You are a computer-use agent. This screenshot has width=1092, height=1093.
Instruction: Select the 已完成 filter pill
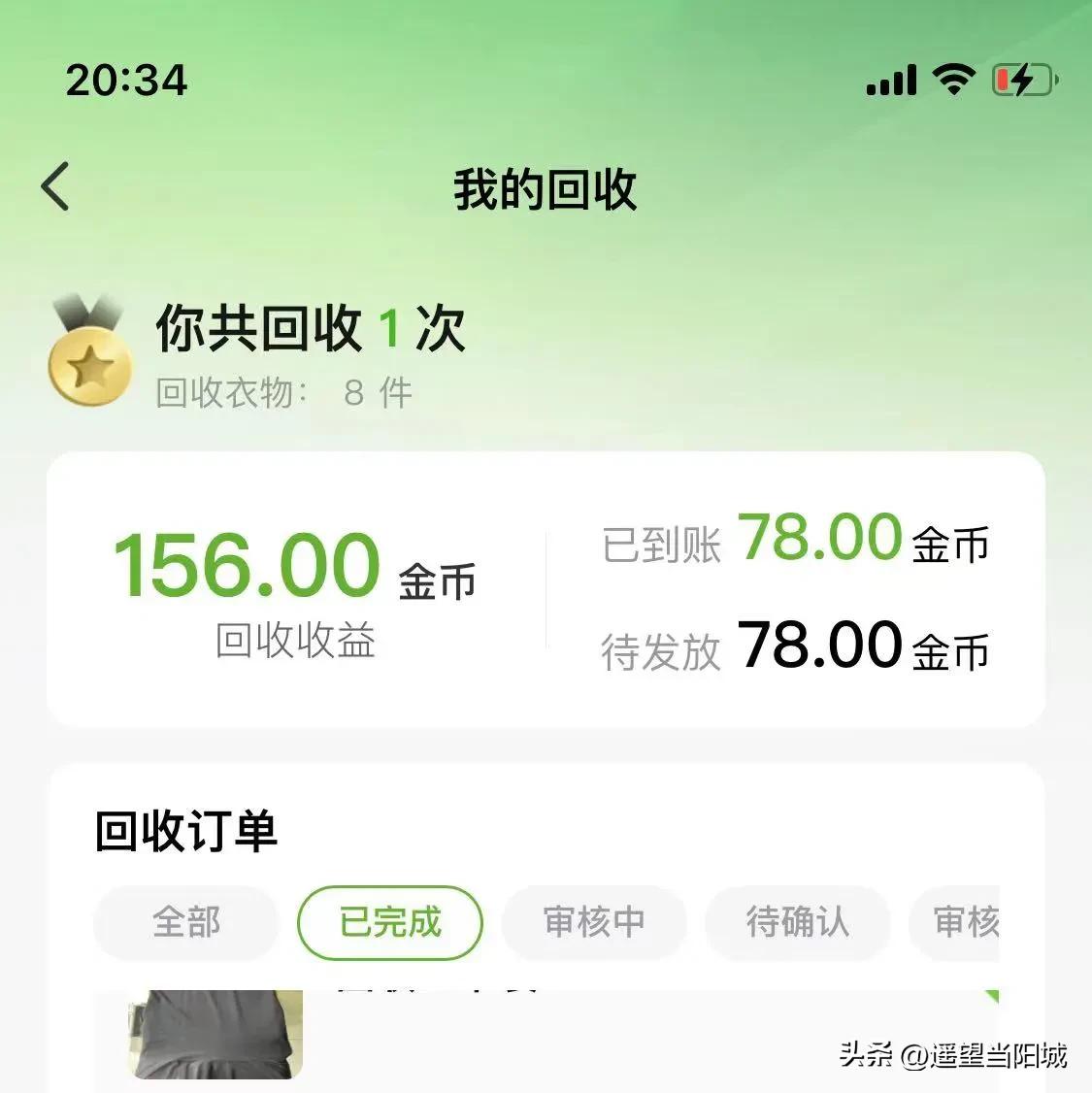tap(388, 923)
